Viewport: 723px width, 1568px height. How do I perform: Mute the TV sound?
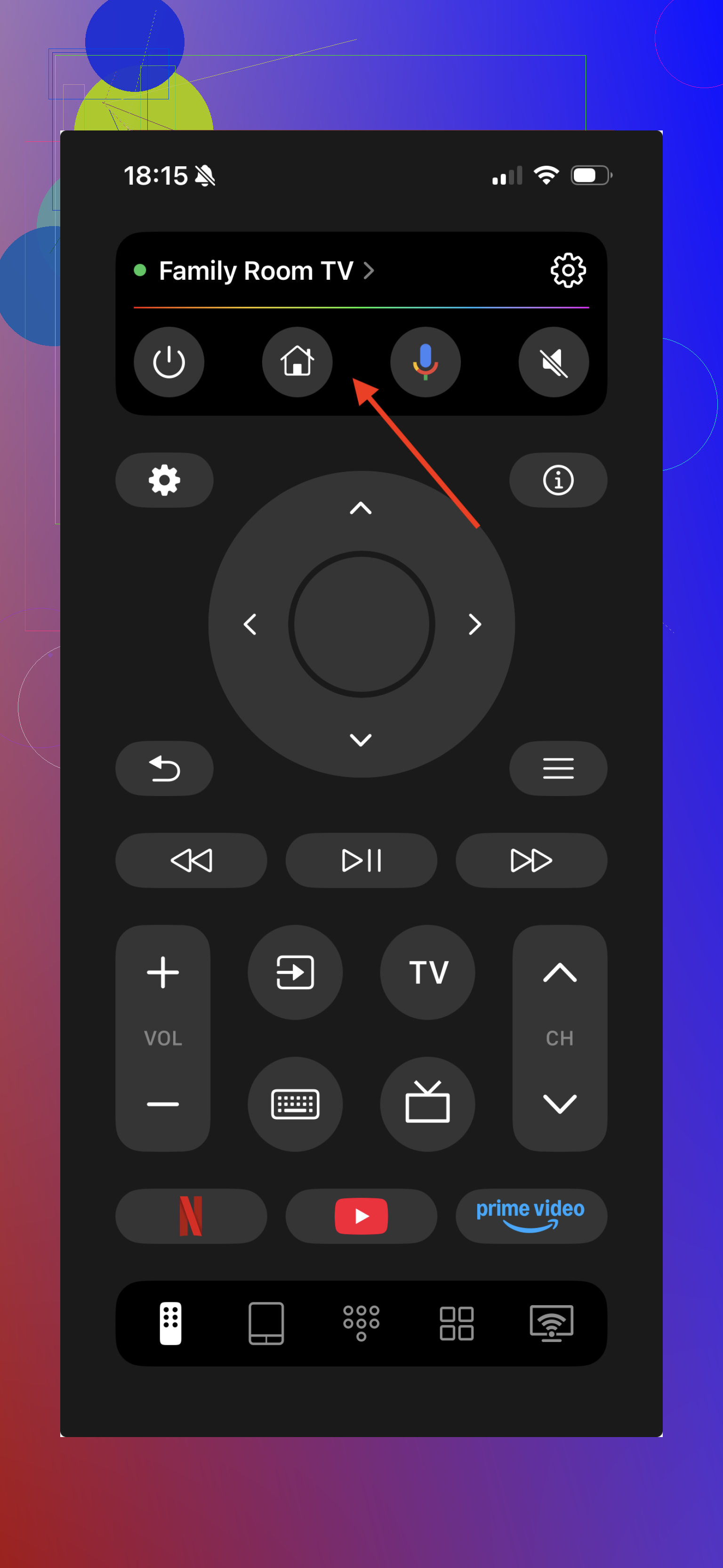tap(554, 362)
